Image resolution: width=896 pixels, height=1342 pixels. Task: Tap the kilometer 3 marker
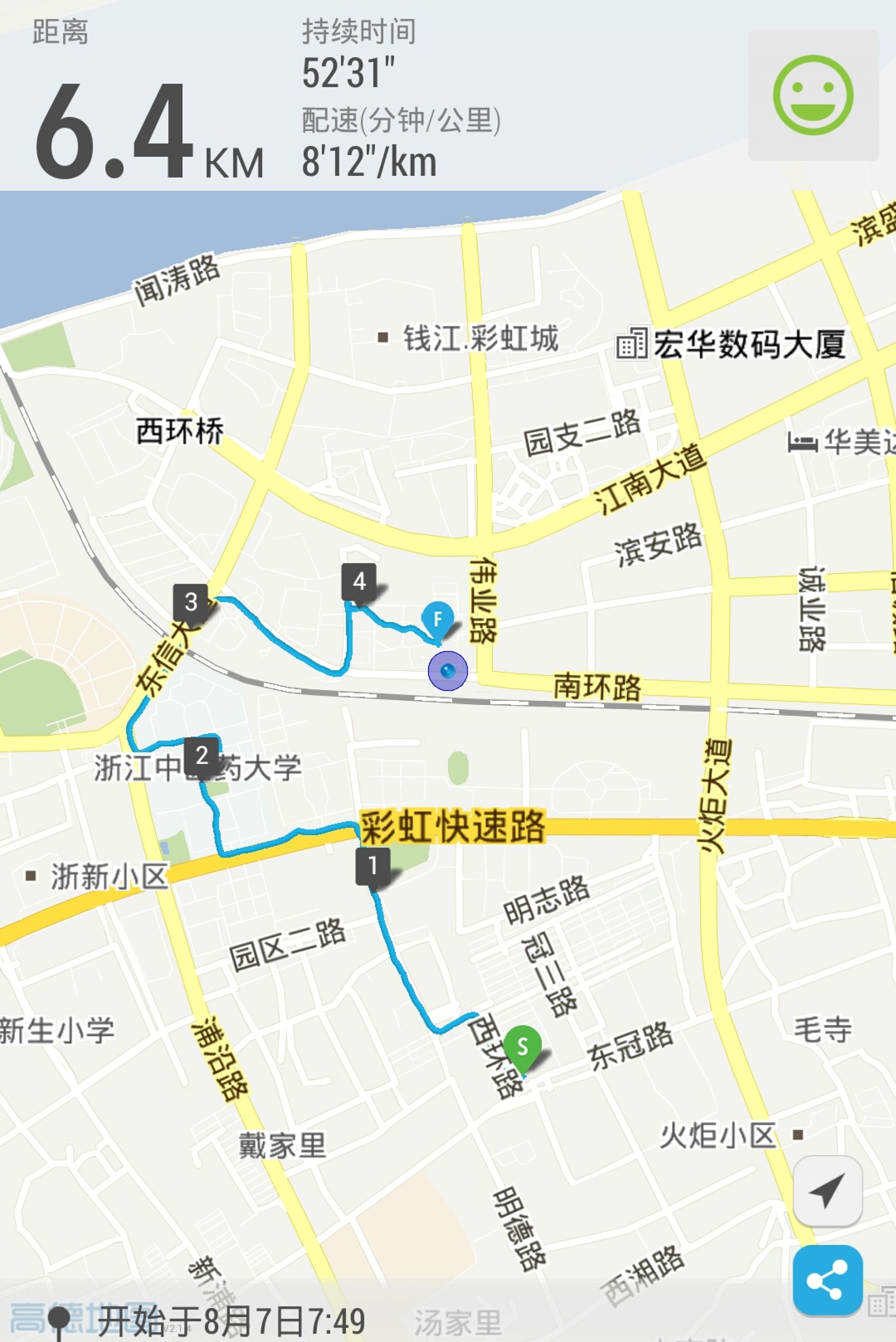click(x=191, y=601)
